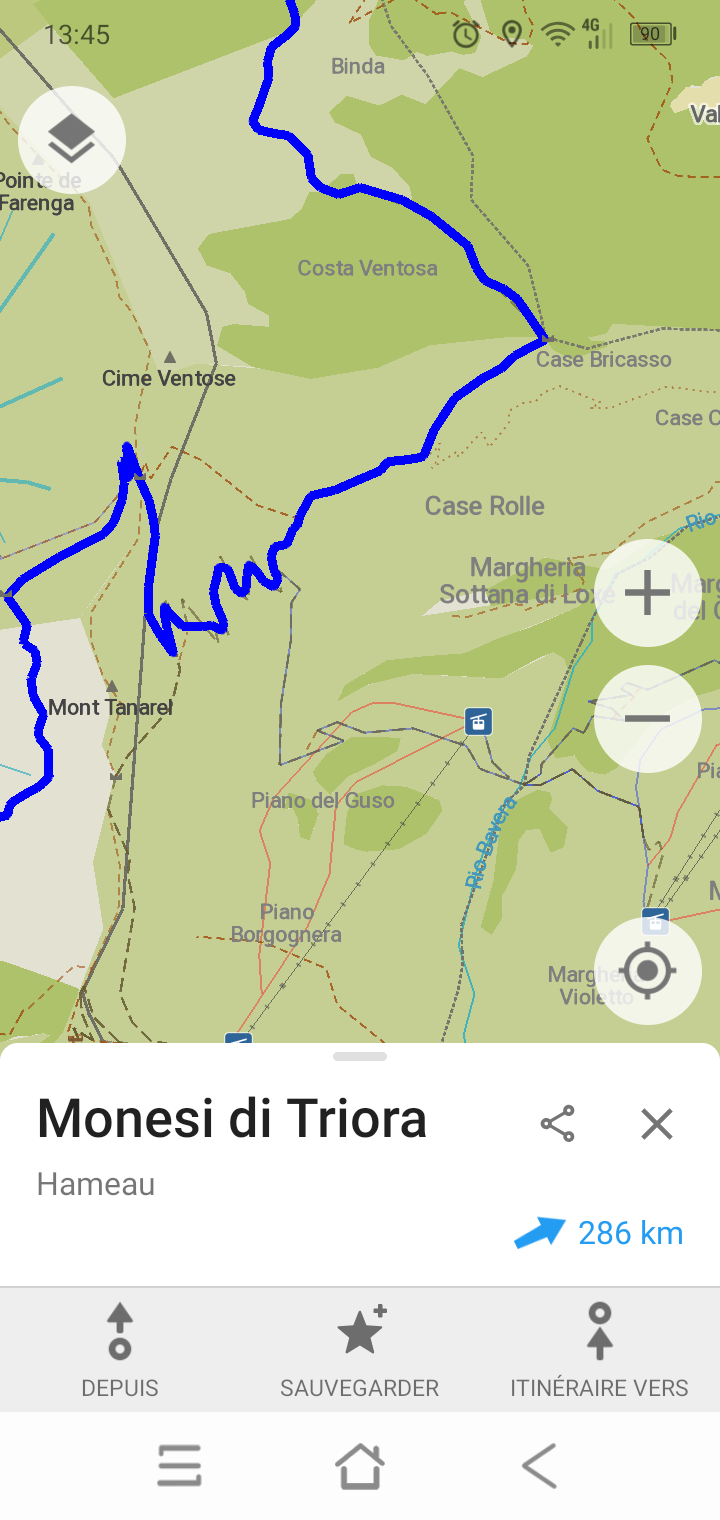Tap the alarm clock icon in the status bar
The height and width of the screenshot is (1520, 720).
coord(465,33)
